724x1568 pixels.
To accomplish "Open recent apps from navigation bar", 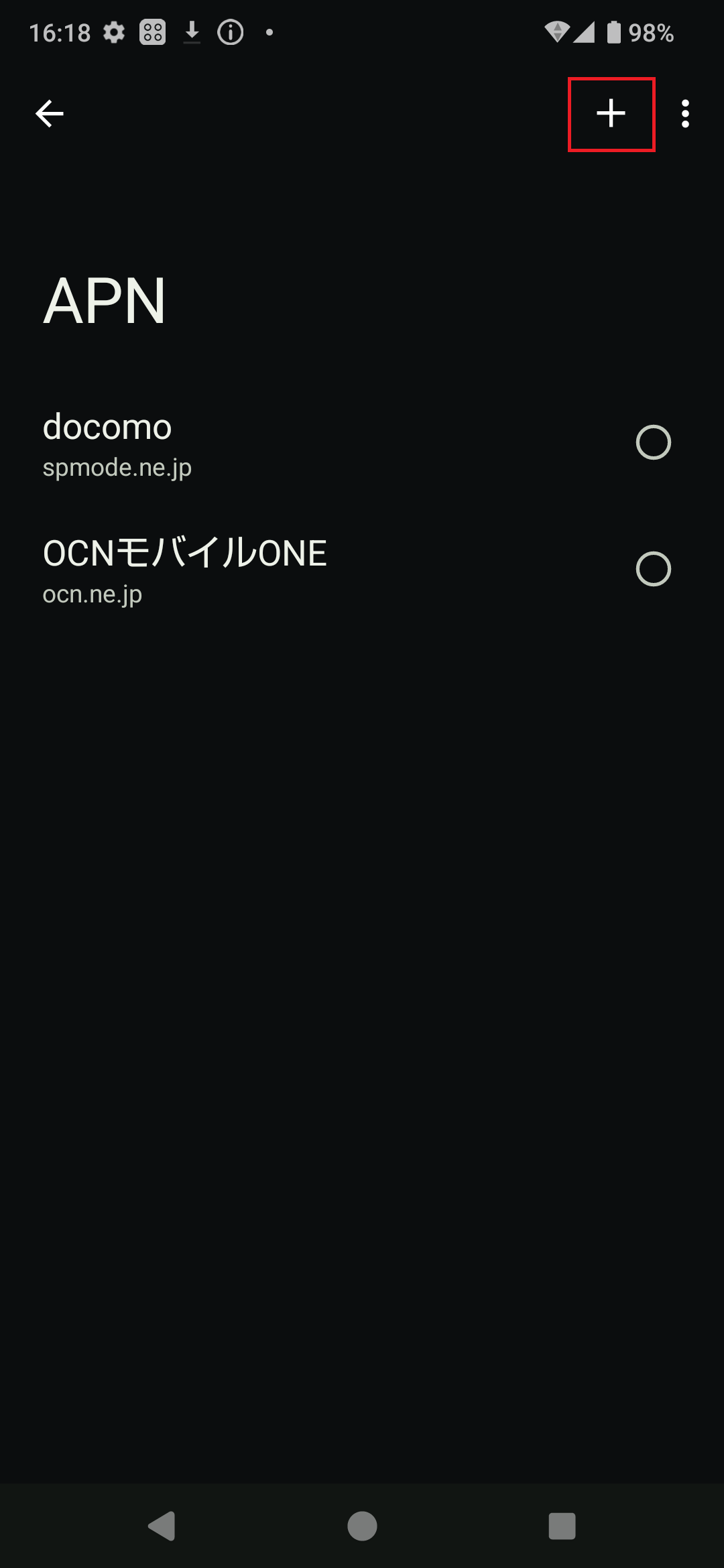I will click(562, 1526).
